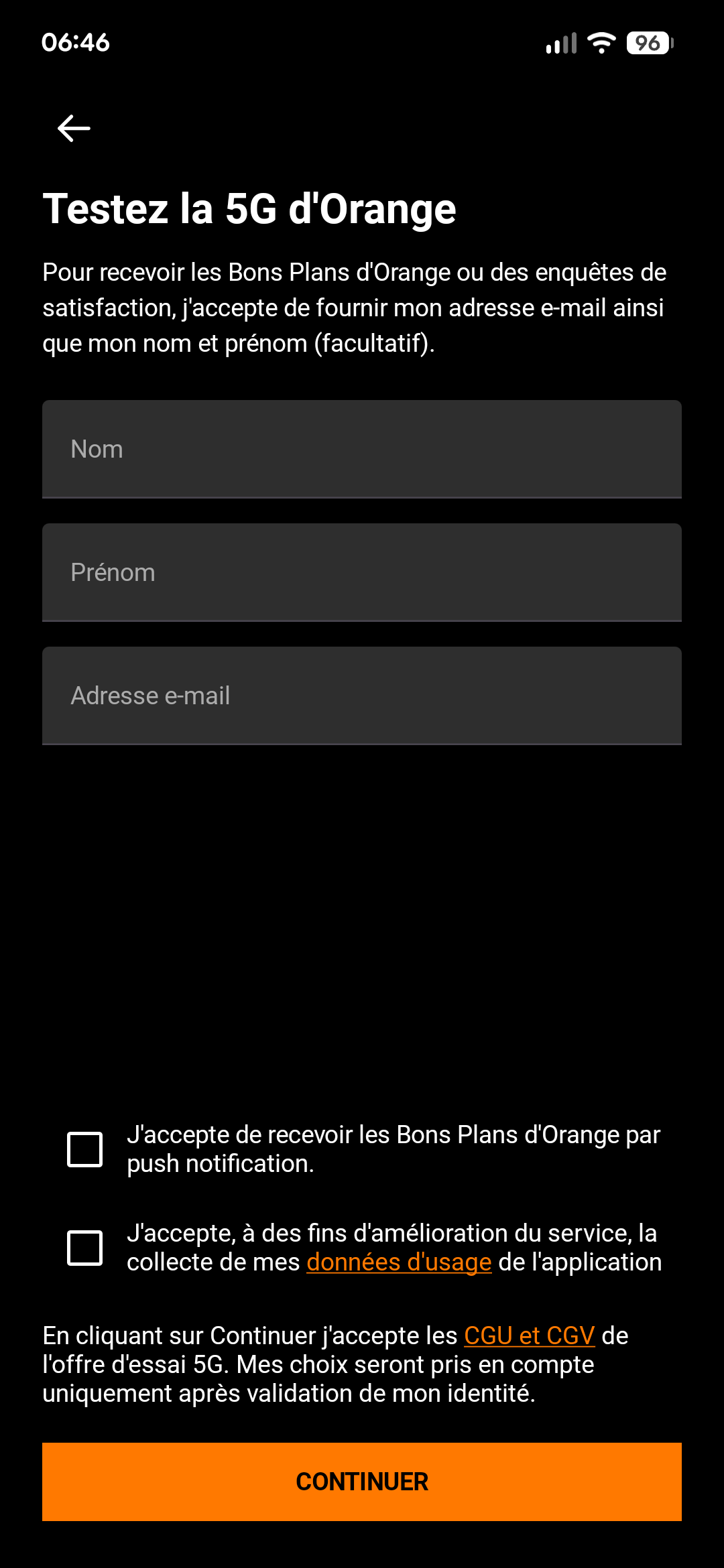Focus the Nom text field
This screenshot has height=1568, width=724.
pos(362,449)
